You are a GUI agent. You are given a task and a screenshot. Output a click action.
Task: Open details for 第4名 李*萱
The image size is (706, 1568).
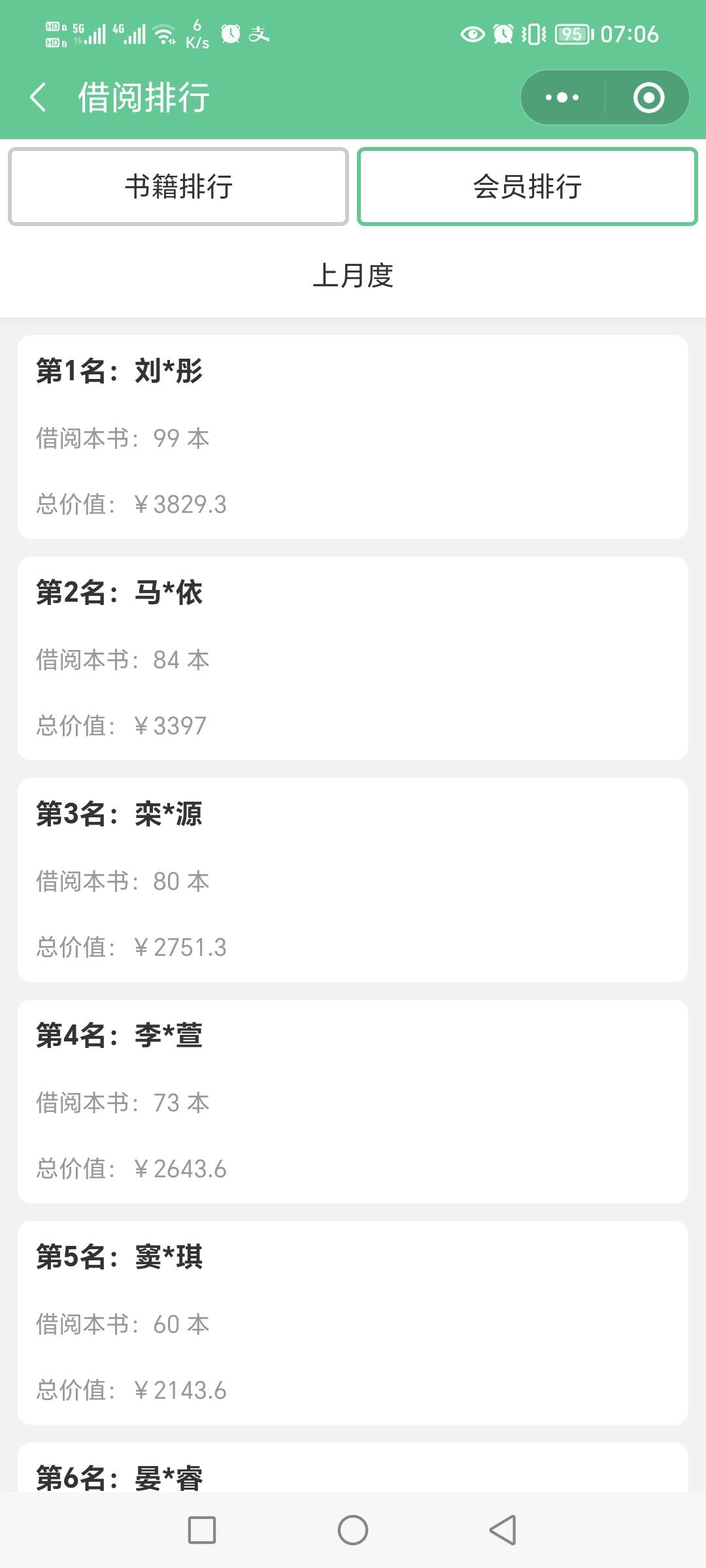[x=353, y=1101]
